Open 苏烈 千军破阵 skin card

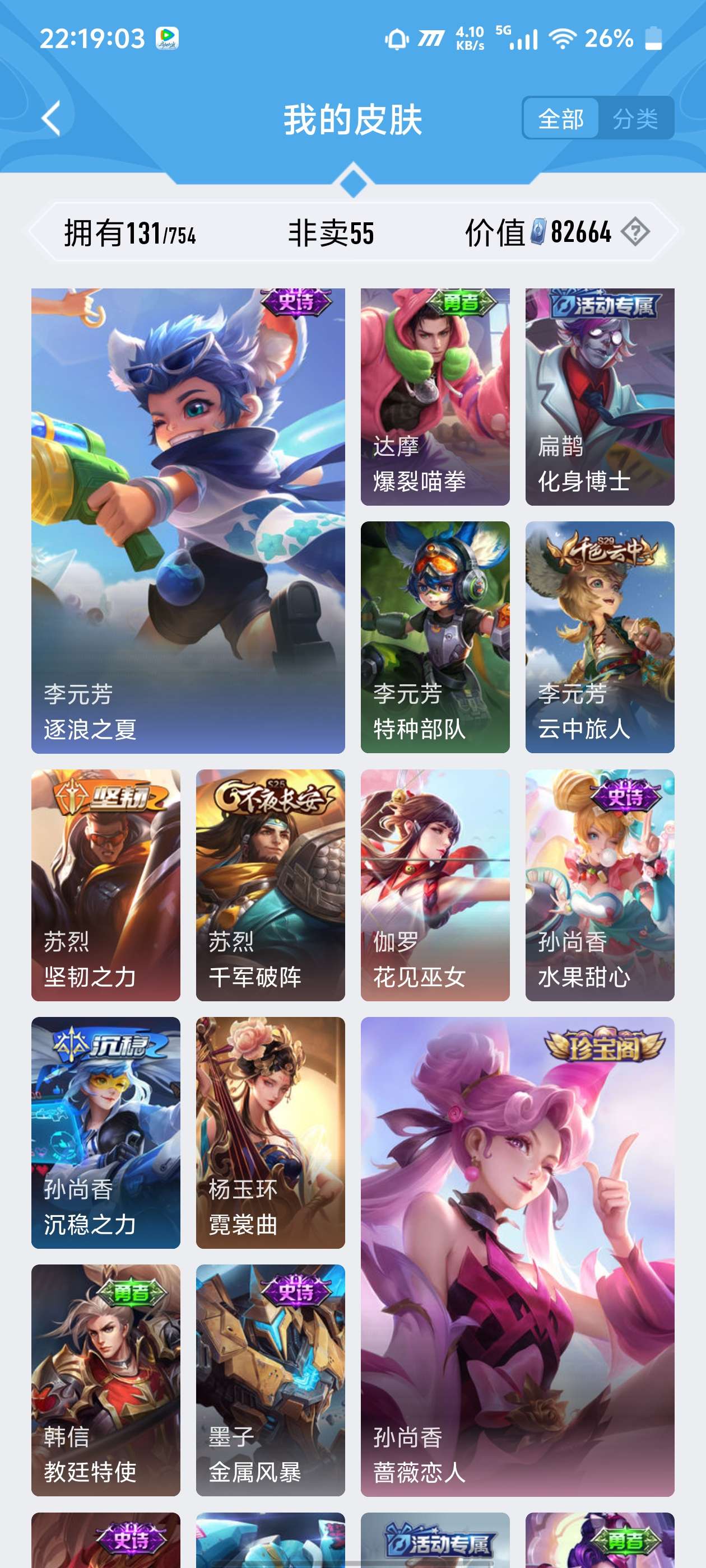coord(271,885)
